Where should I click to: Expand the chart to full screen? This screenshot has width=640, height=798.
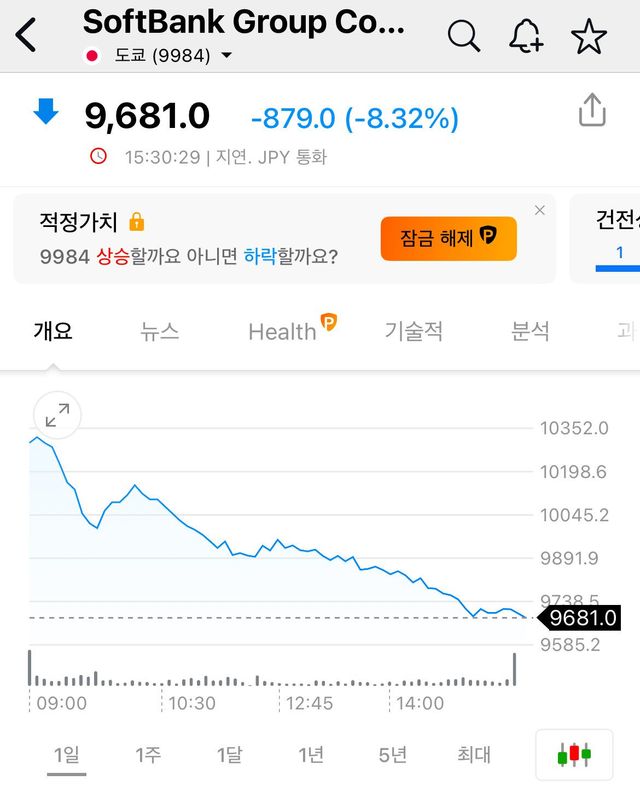tap(57, 415)
